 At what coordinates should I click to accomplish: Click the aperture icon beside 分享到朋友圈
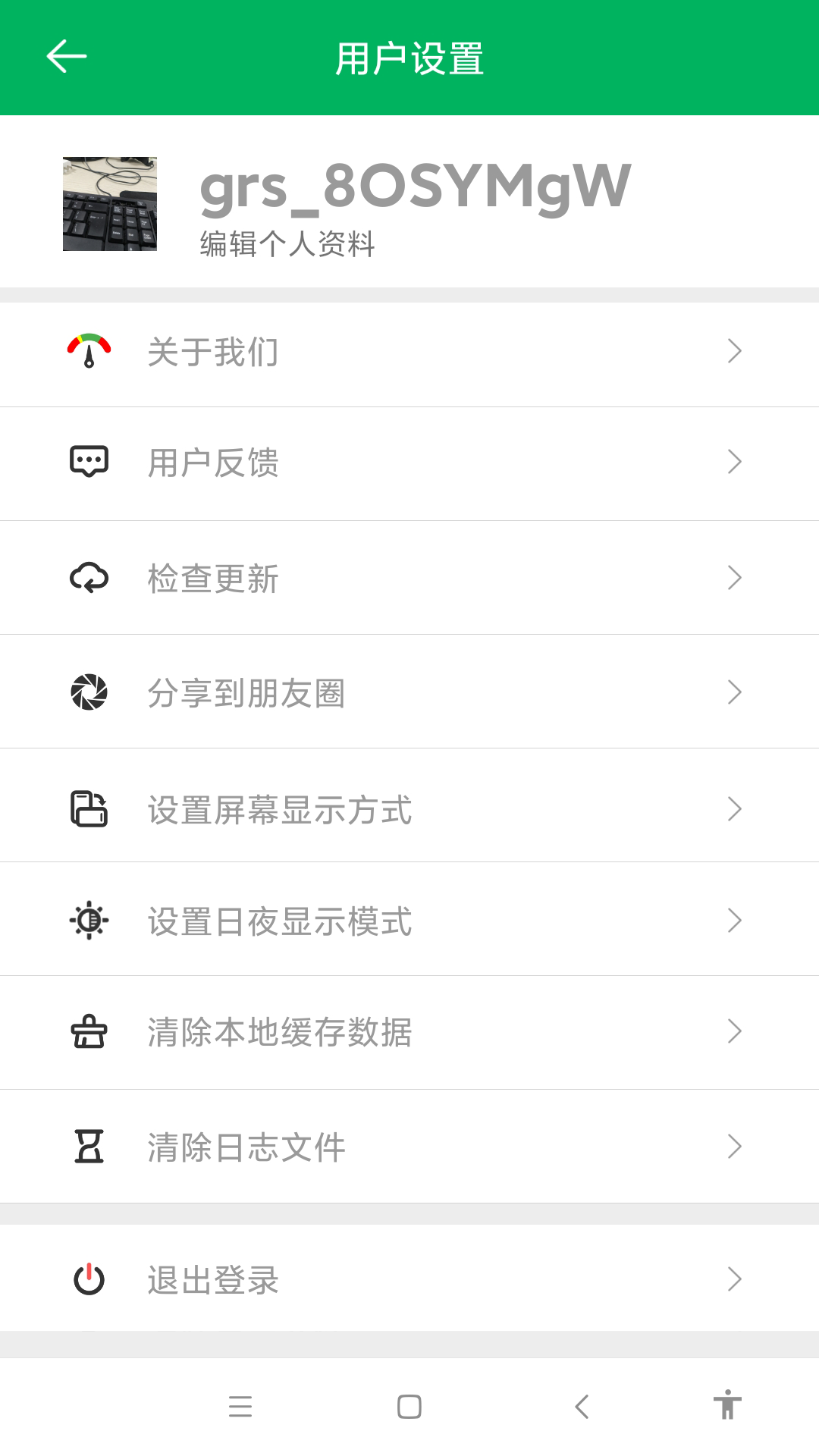click(x=88, y=692)
